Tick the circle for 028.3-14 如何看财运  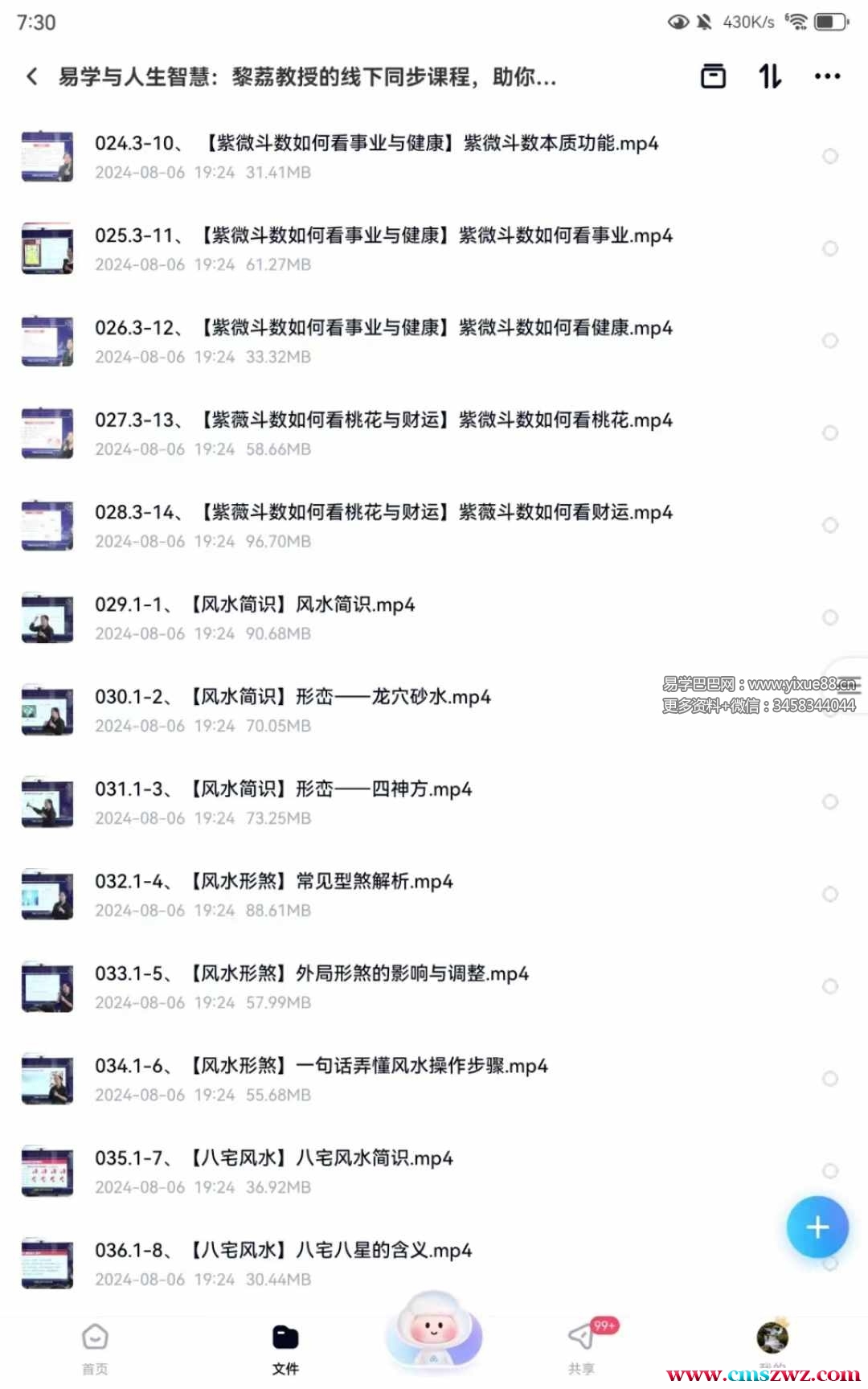click(x=830, y=525)
